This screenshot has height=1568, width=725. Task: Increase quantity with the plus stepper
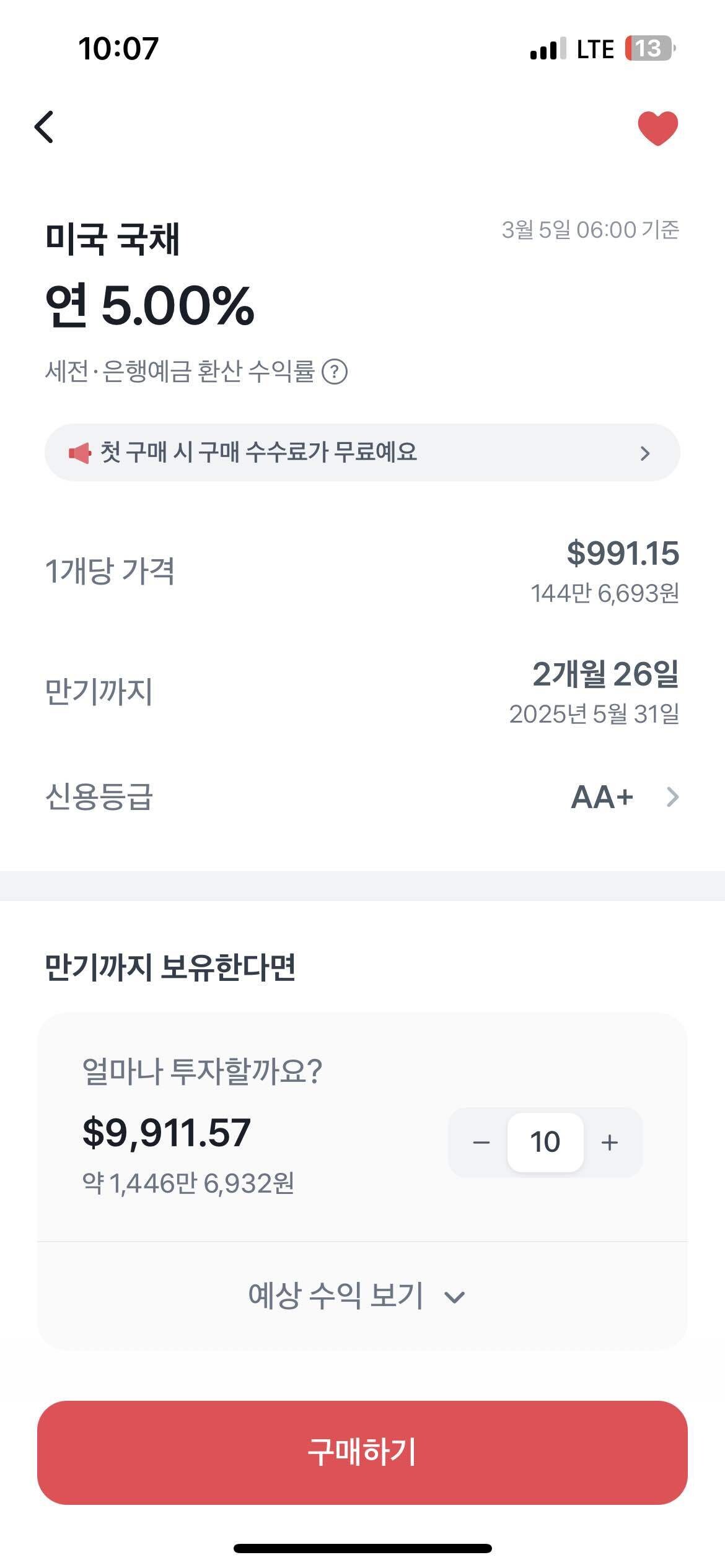point(610,1141)
